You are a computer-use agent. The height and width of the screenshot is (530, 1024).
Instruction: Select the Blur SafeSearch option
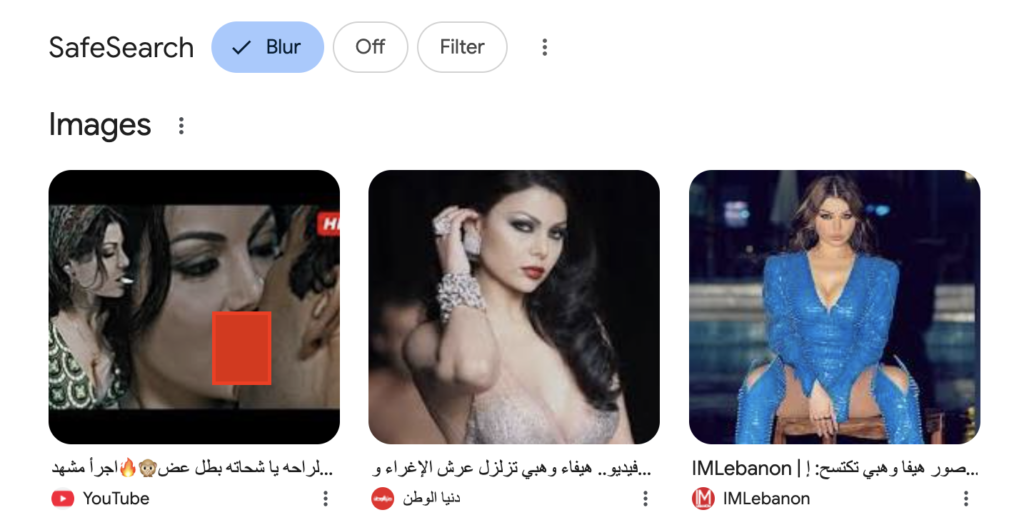tap(267, 47)
